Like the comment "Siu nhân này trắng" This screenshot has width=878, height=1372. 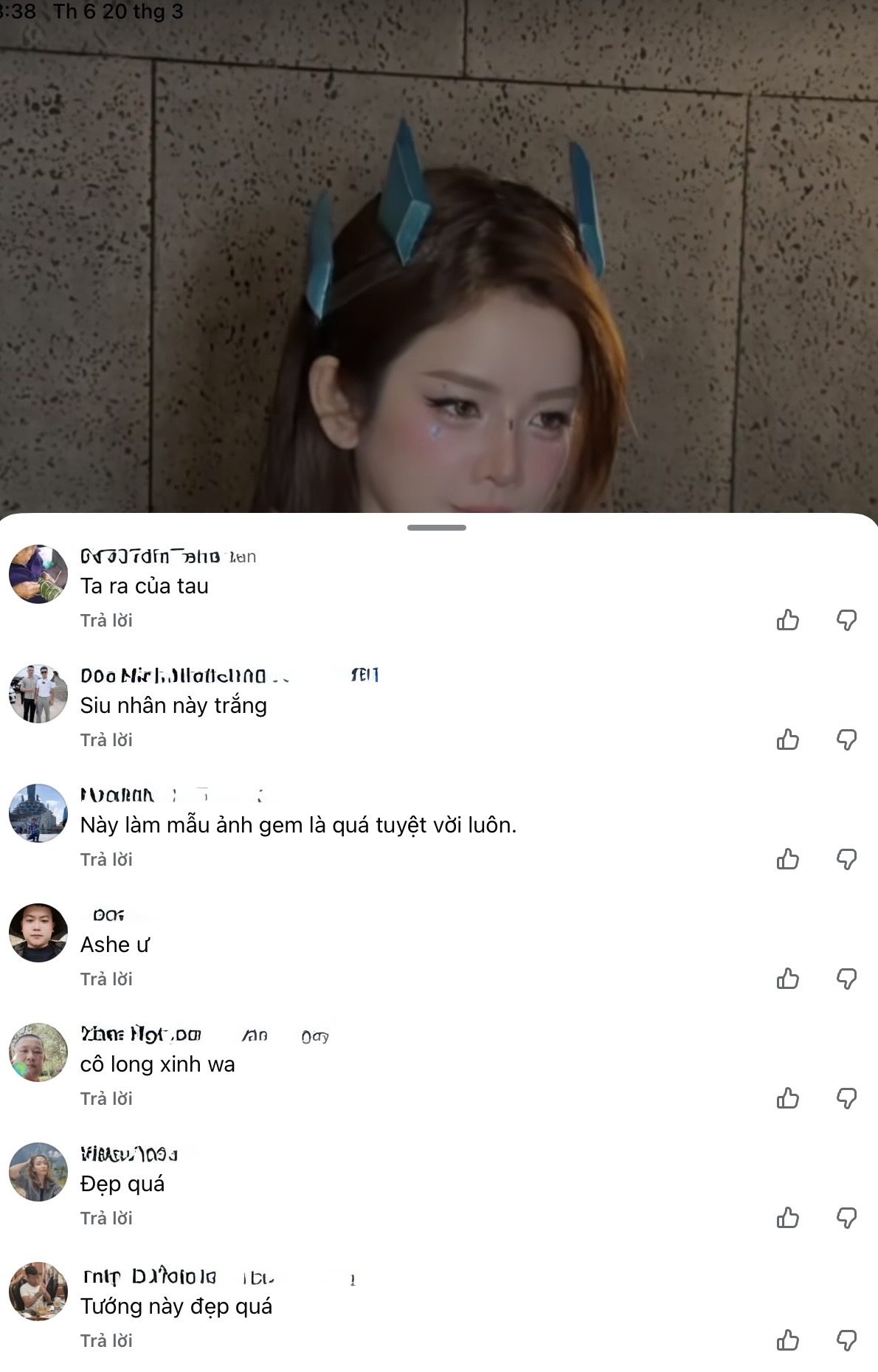tap(789, 740)
